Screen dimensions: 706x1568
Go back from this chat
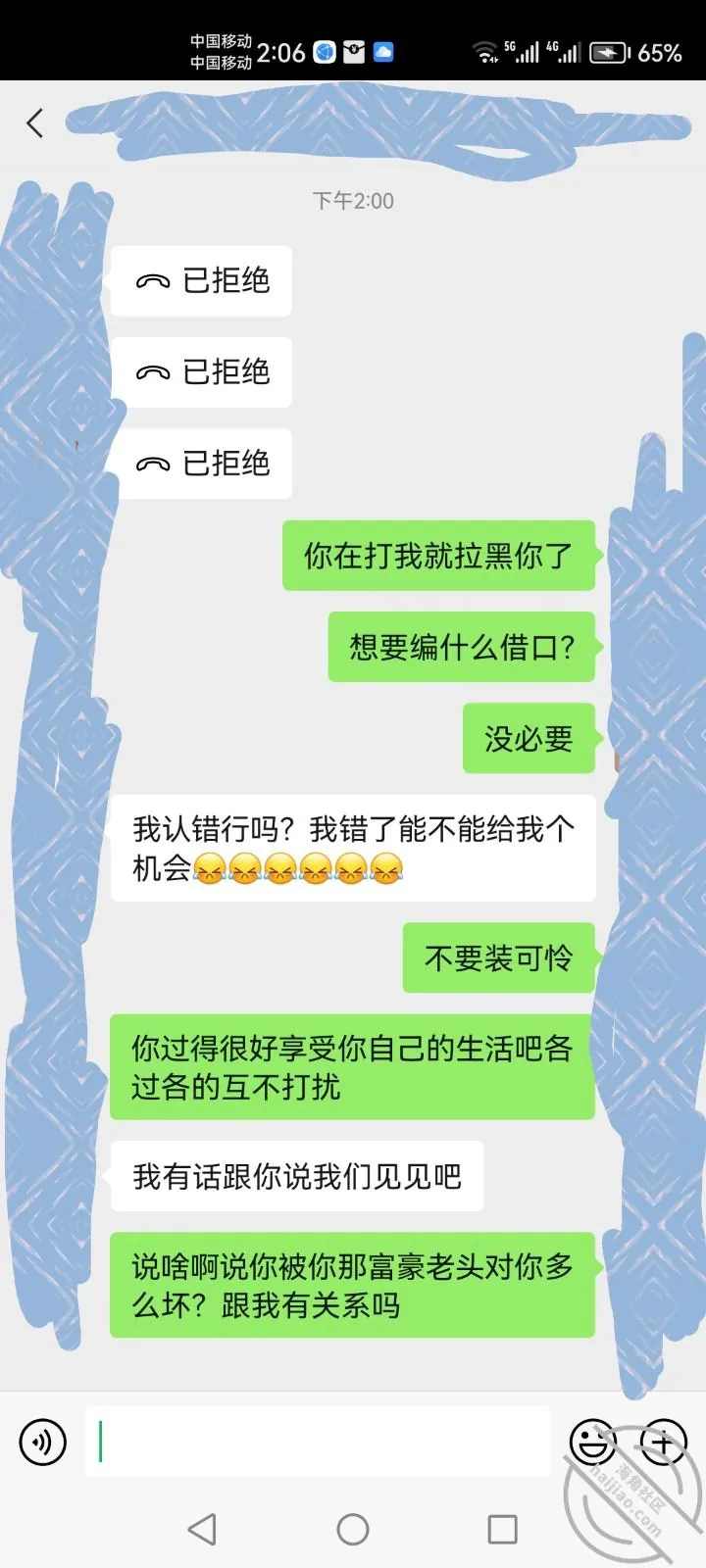(35, 123)
